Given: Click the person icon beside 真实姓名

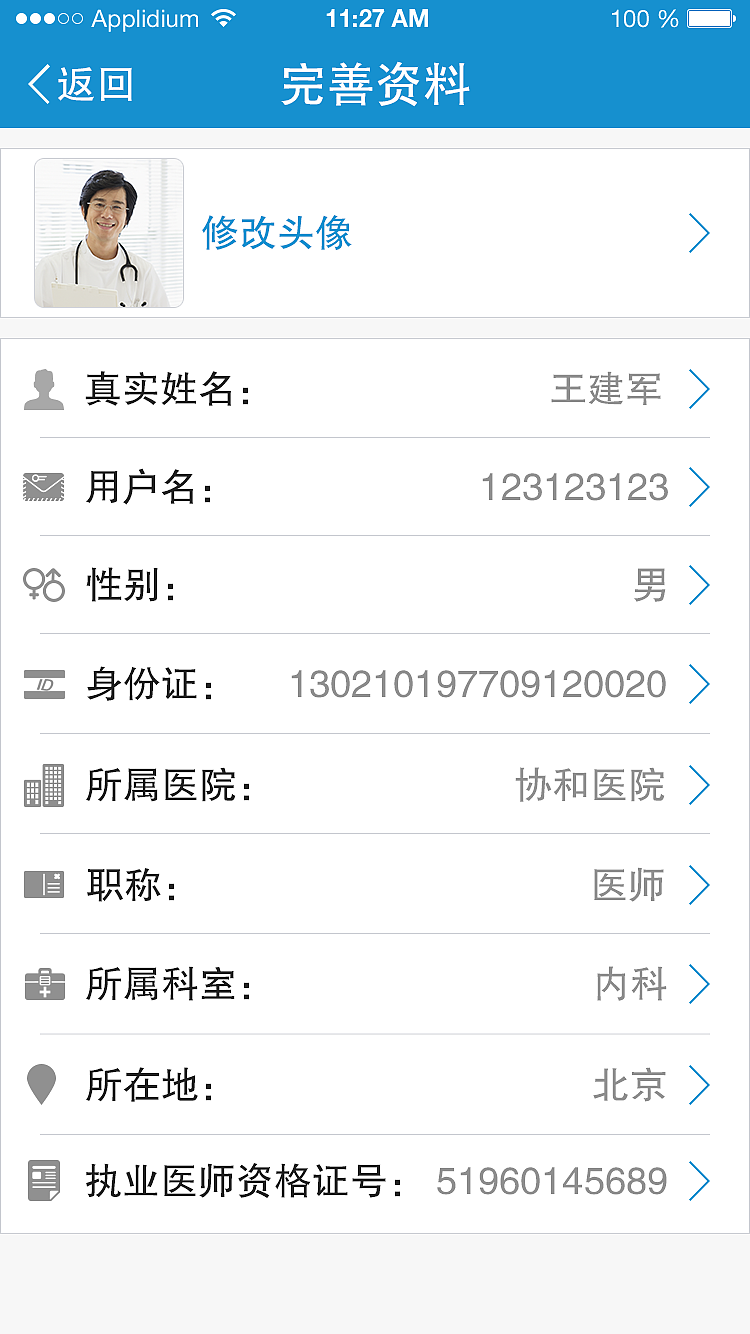Looking at the screenshot, I should [43, 388].
